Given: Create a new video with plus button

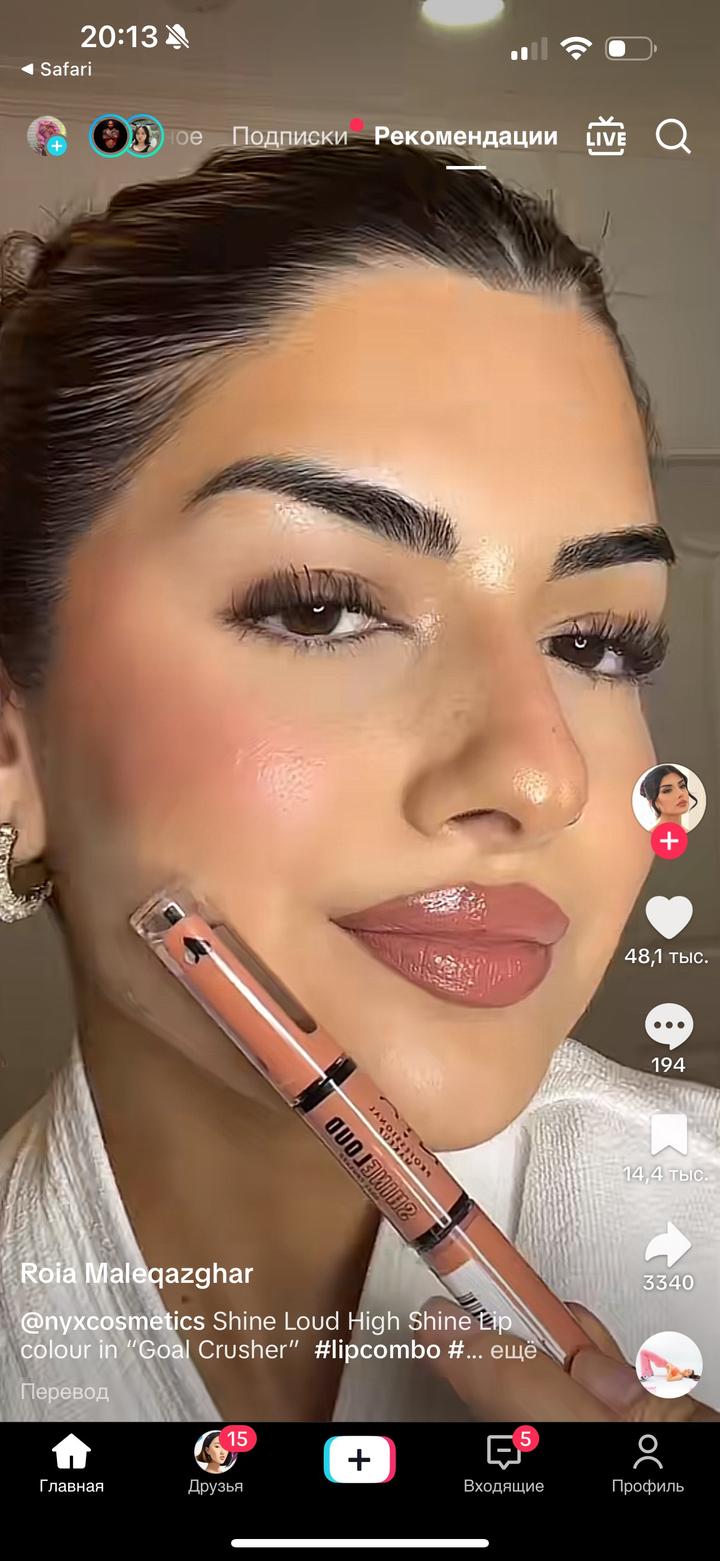Looking at the screenshot, I should [359, 1459].
